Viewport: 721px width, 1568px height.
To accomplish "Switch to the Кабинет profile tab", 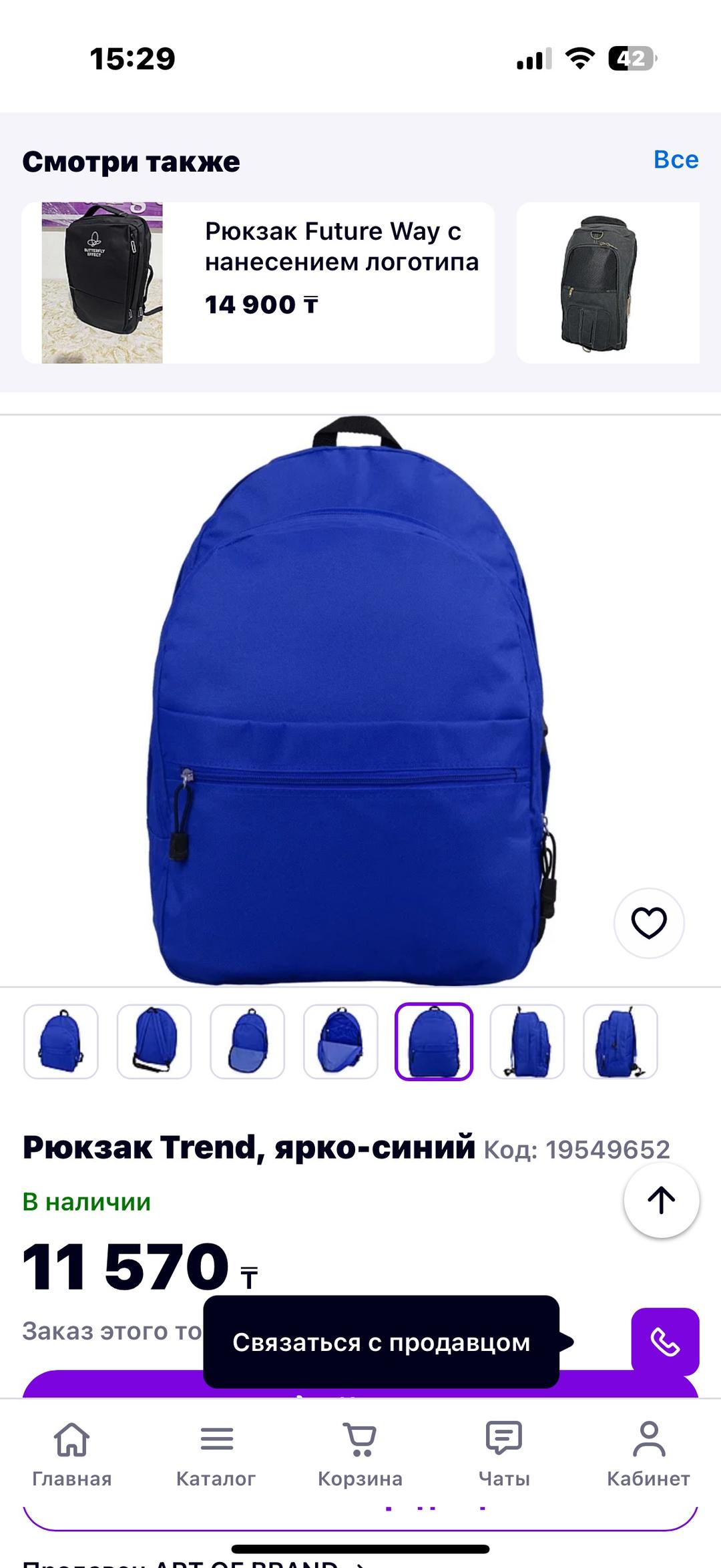I will pos(648,1454).
